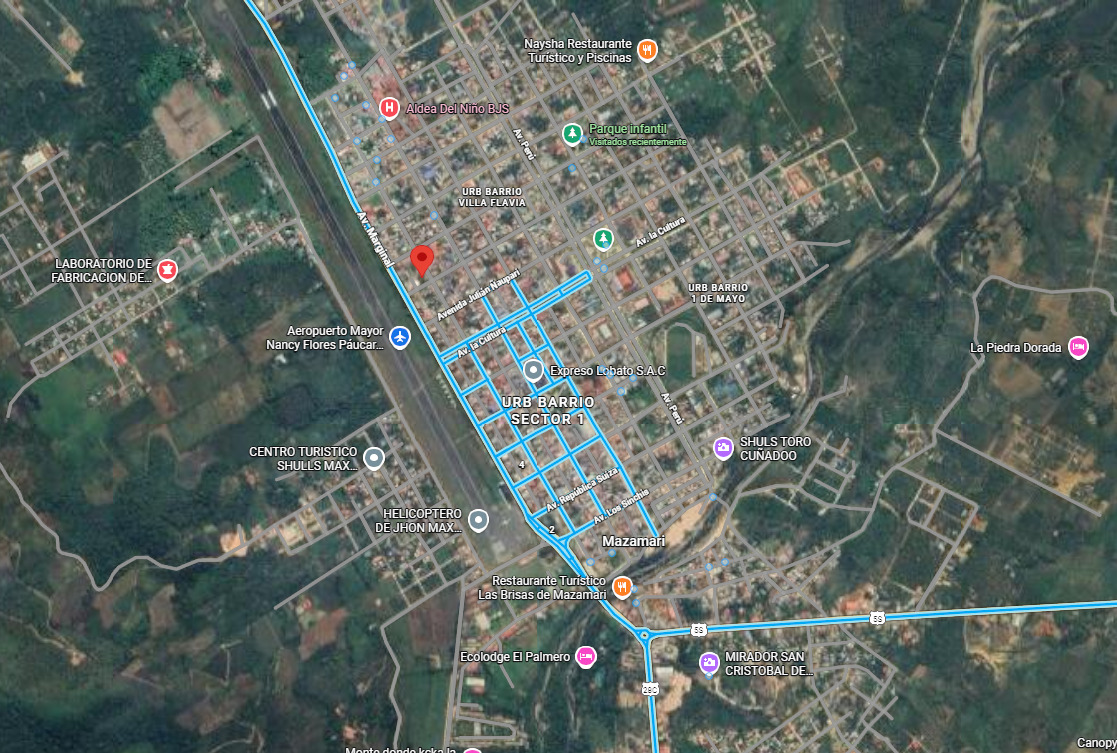
Task: Open Helicoptero de Jhon Max marker
Action: pyautogui.click(x=479, y=520)
